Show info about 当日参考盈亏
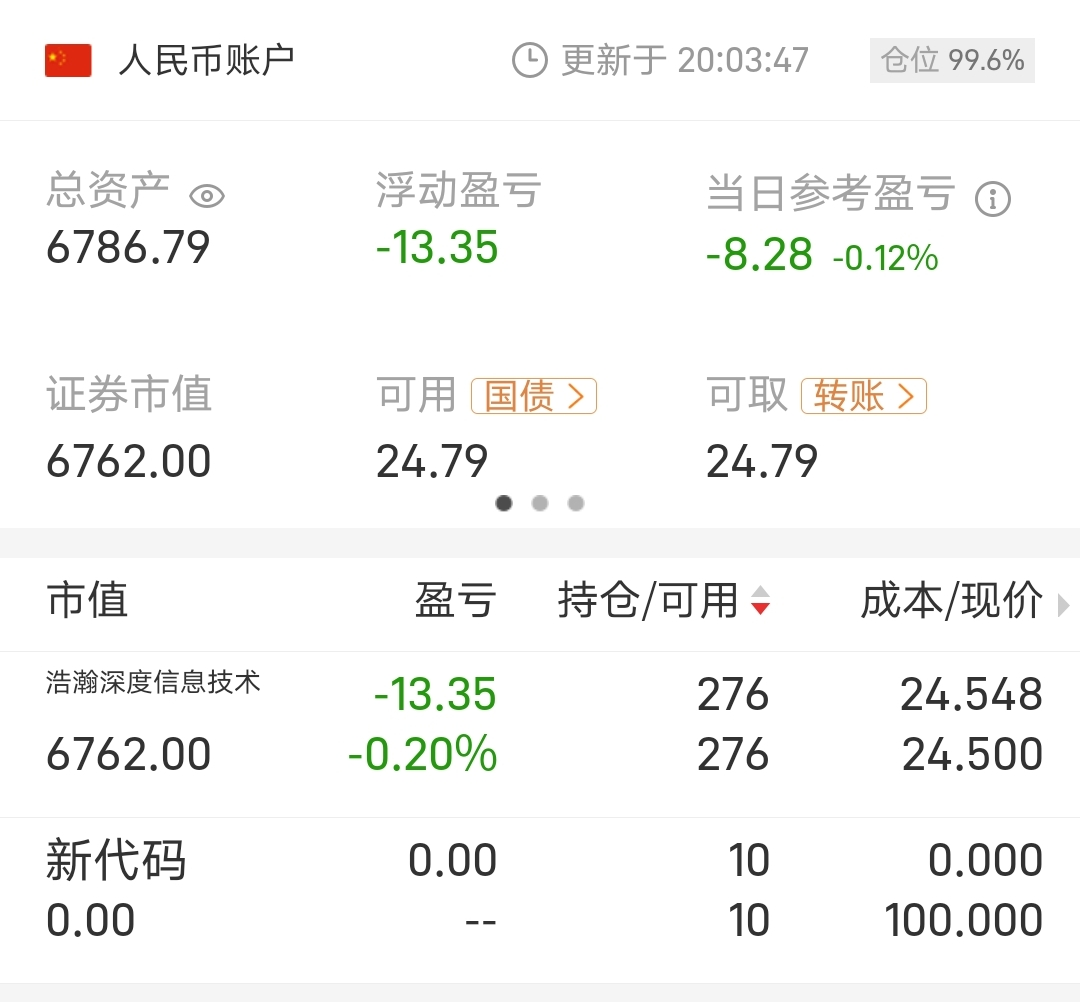The image size is (1080, 1002). [x=993, y=199]
